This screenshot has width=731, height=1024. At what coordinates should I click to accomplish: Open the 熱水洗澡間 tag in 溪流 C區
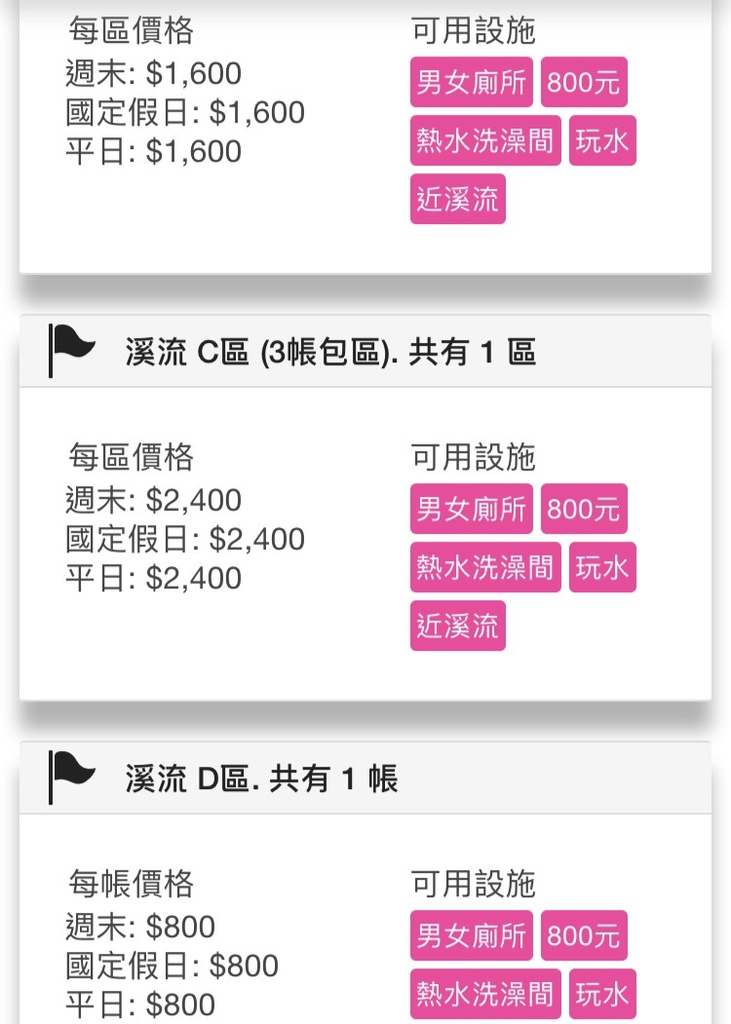(x=485, y=567)
